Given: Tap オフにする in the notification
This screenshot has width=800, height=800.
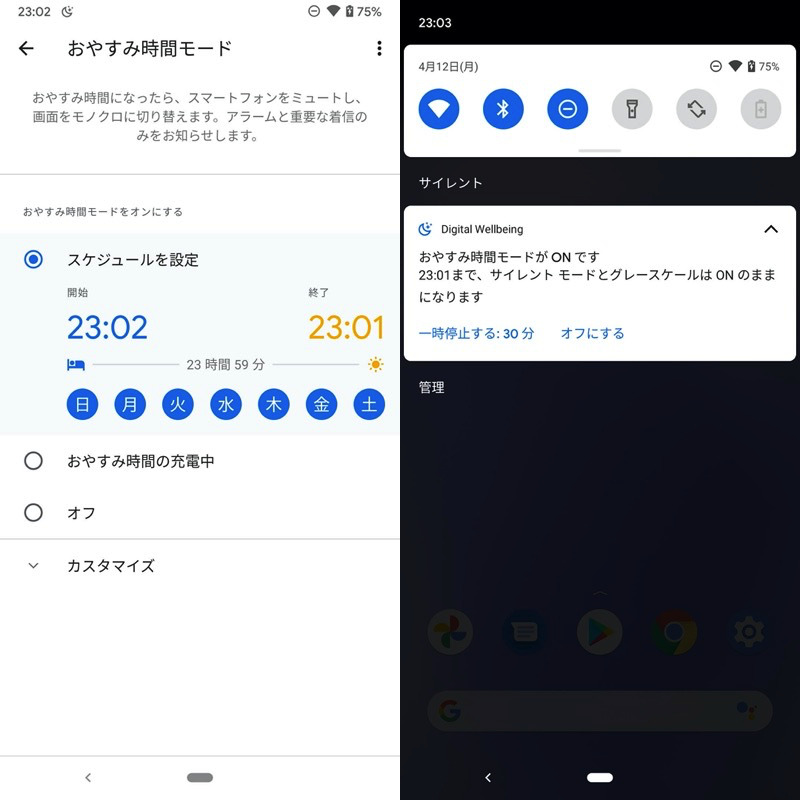Looking at the screenshot, I should (592, 333).
